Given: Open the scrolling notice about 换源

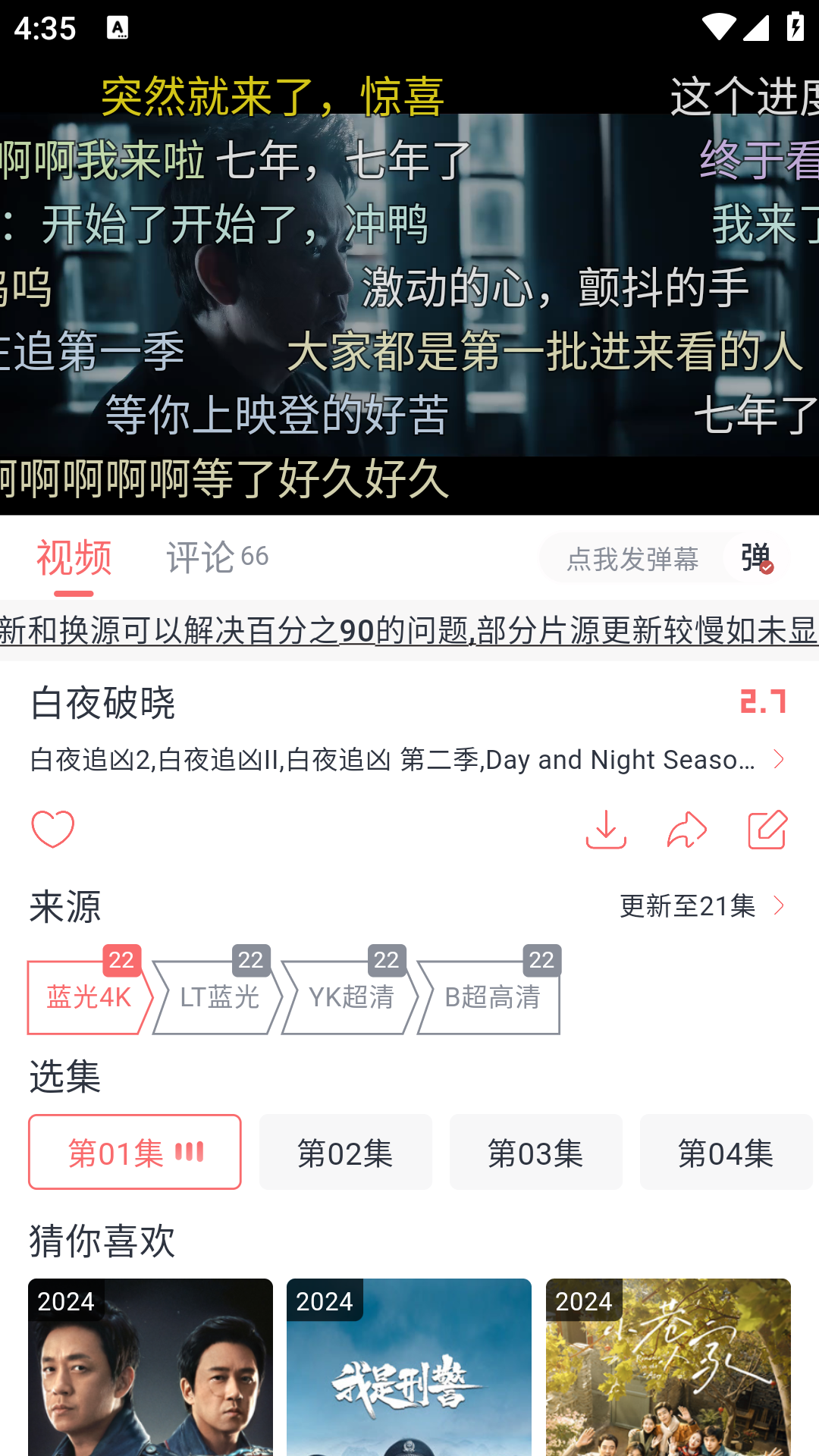Looking at the screenshot, I should (409, 630).
